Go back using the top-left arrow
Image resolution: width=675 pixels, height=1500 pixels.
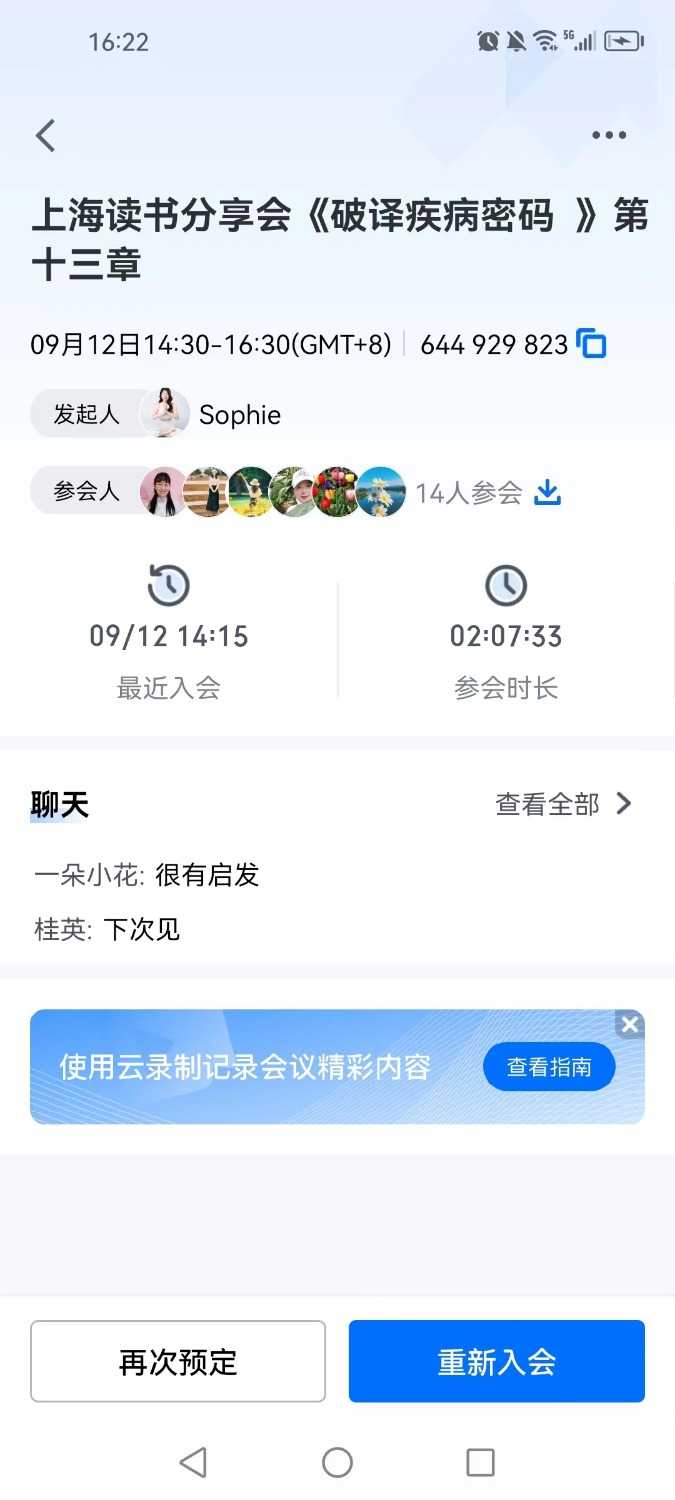tap(46, 135)
